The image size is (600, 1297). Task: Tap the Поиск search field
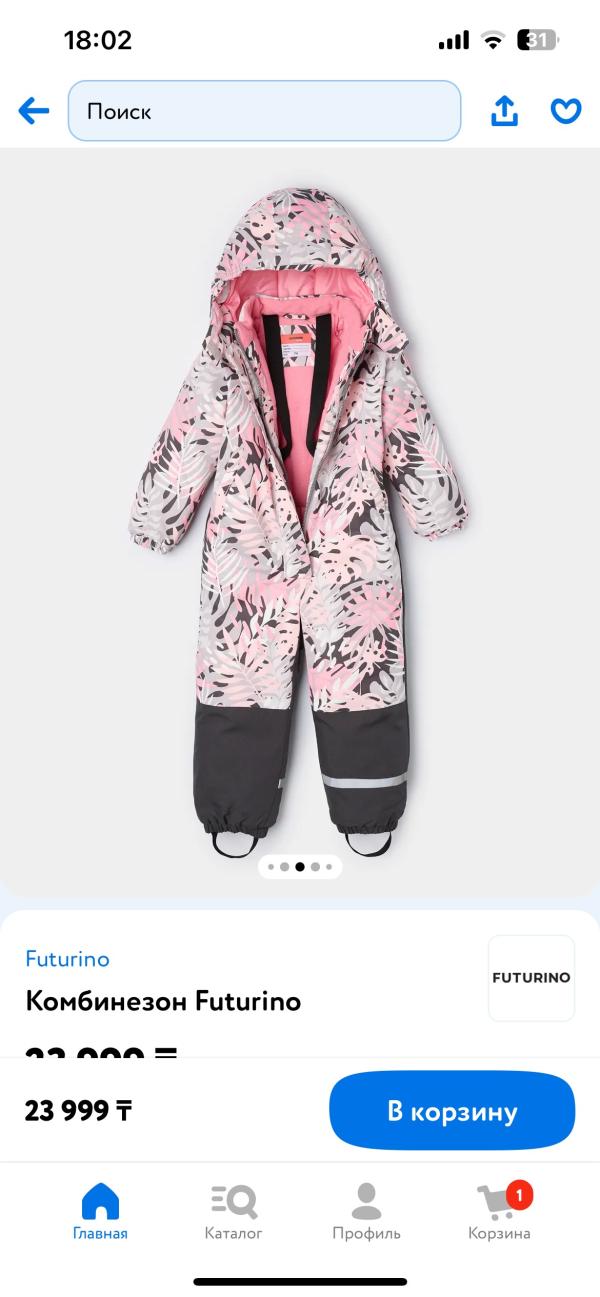[x=264, y=111]
